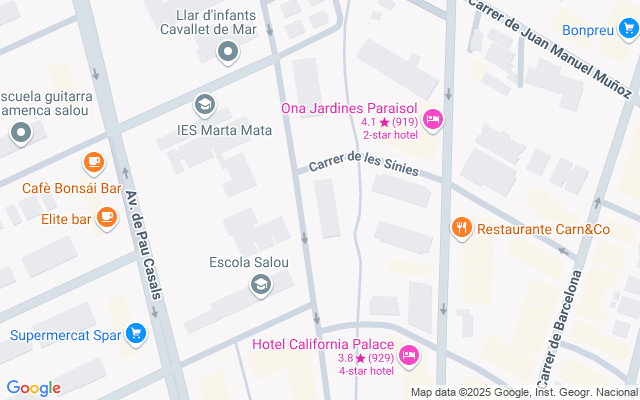Screen dimensions: 640x400
Task: Tap the Restaurante Carn&Co pin
Action: point(462,228)
